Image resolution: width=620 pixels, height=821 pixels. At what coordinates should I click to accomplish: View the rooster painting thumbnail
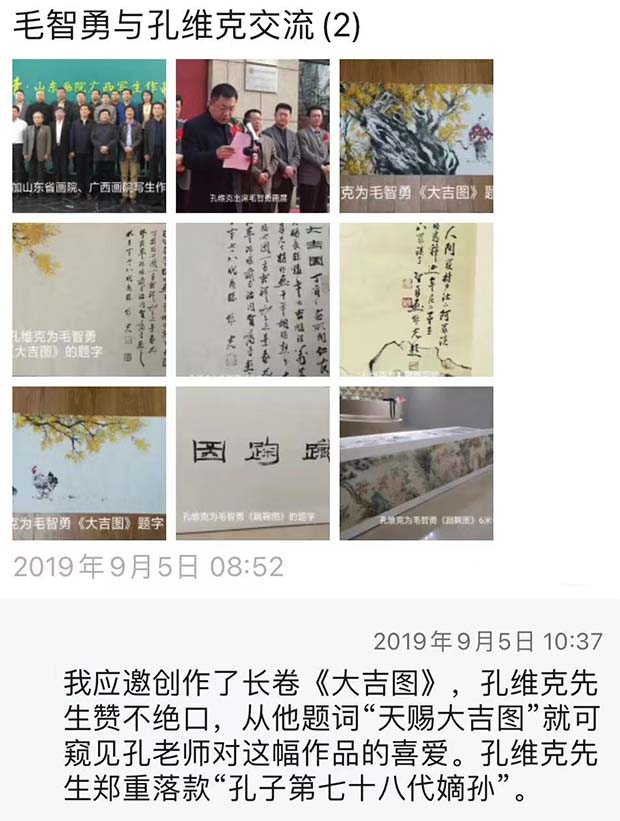(x=89, y=463)
